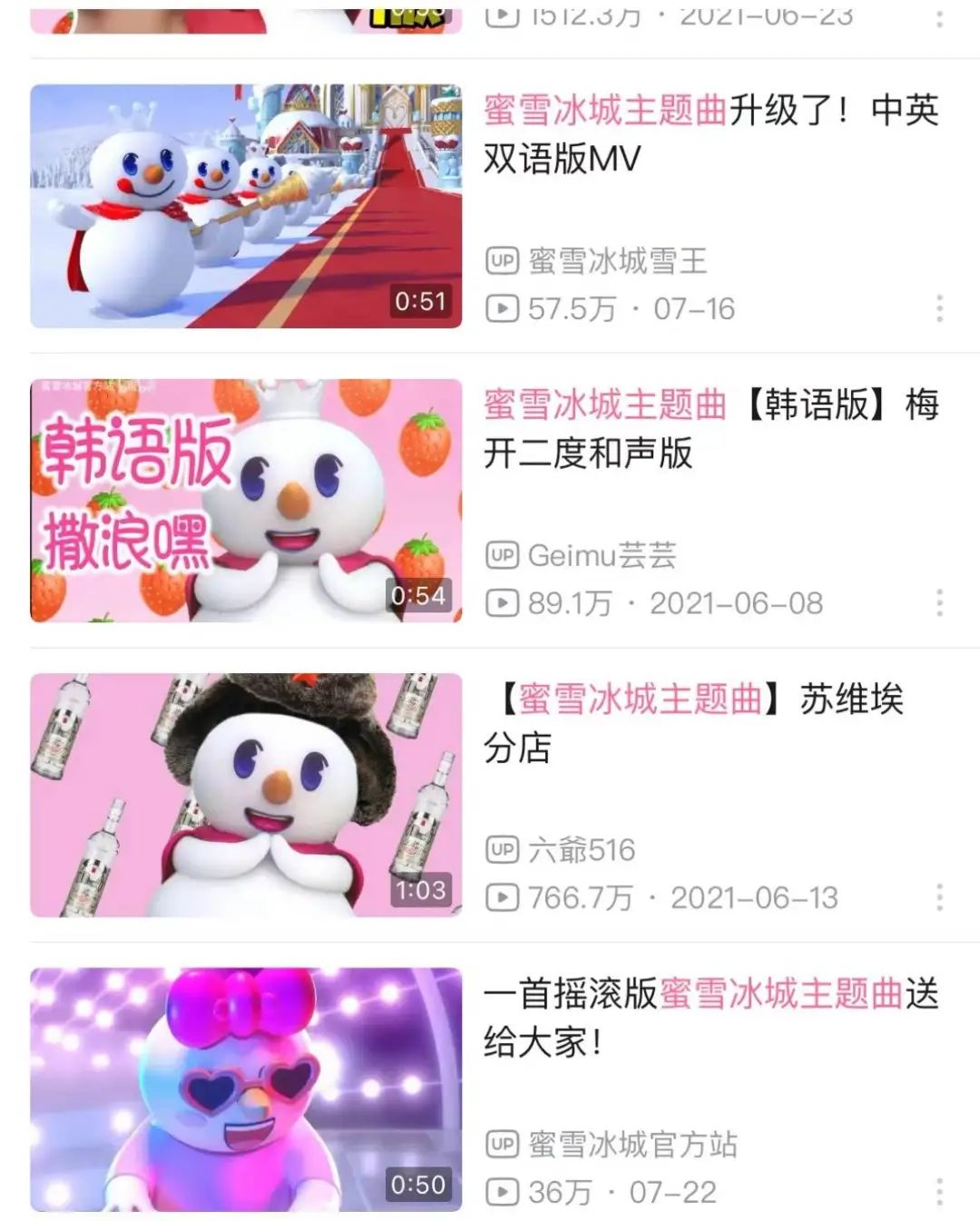Visit uploader Geimu芸芸
Screen dimensions: 980x1221
pos(602,555)
